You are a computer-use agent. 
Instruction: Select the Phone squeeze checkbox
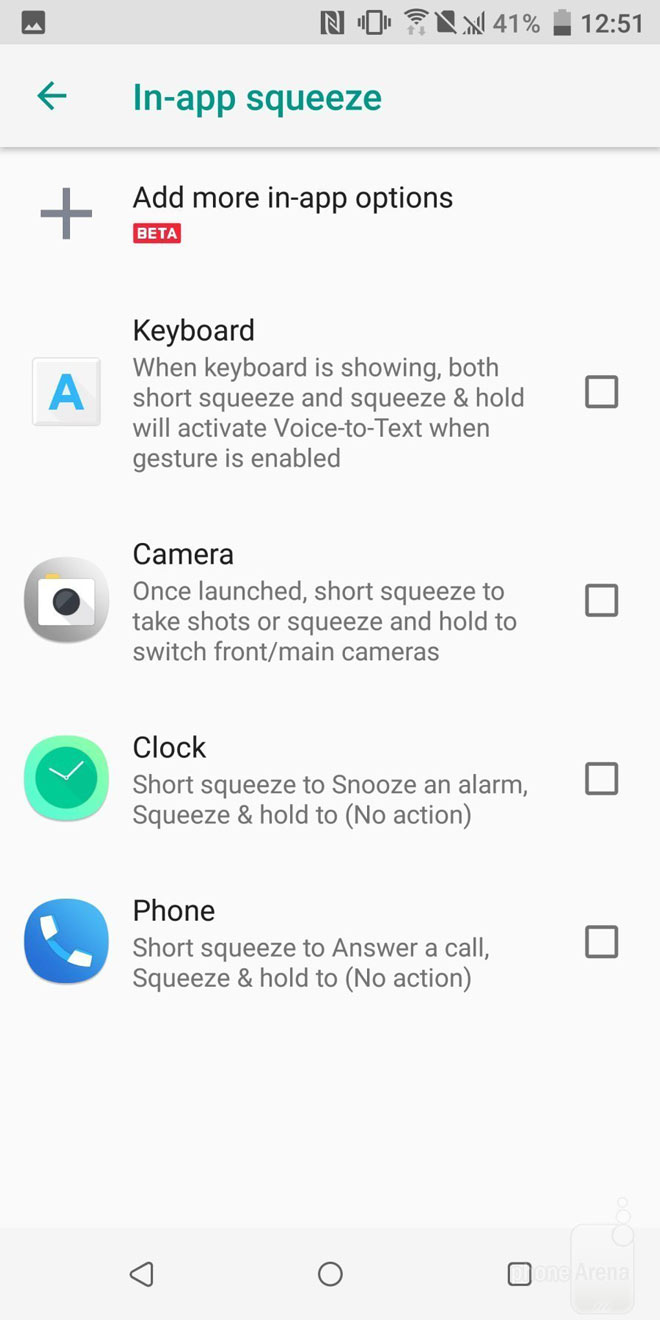pos(601,942)
